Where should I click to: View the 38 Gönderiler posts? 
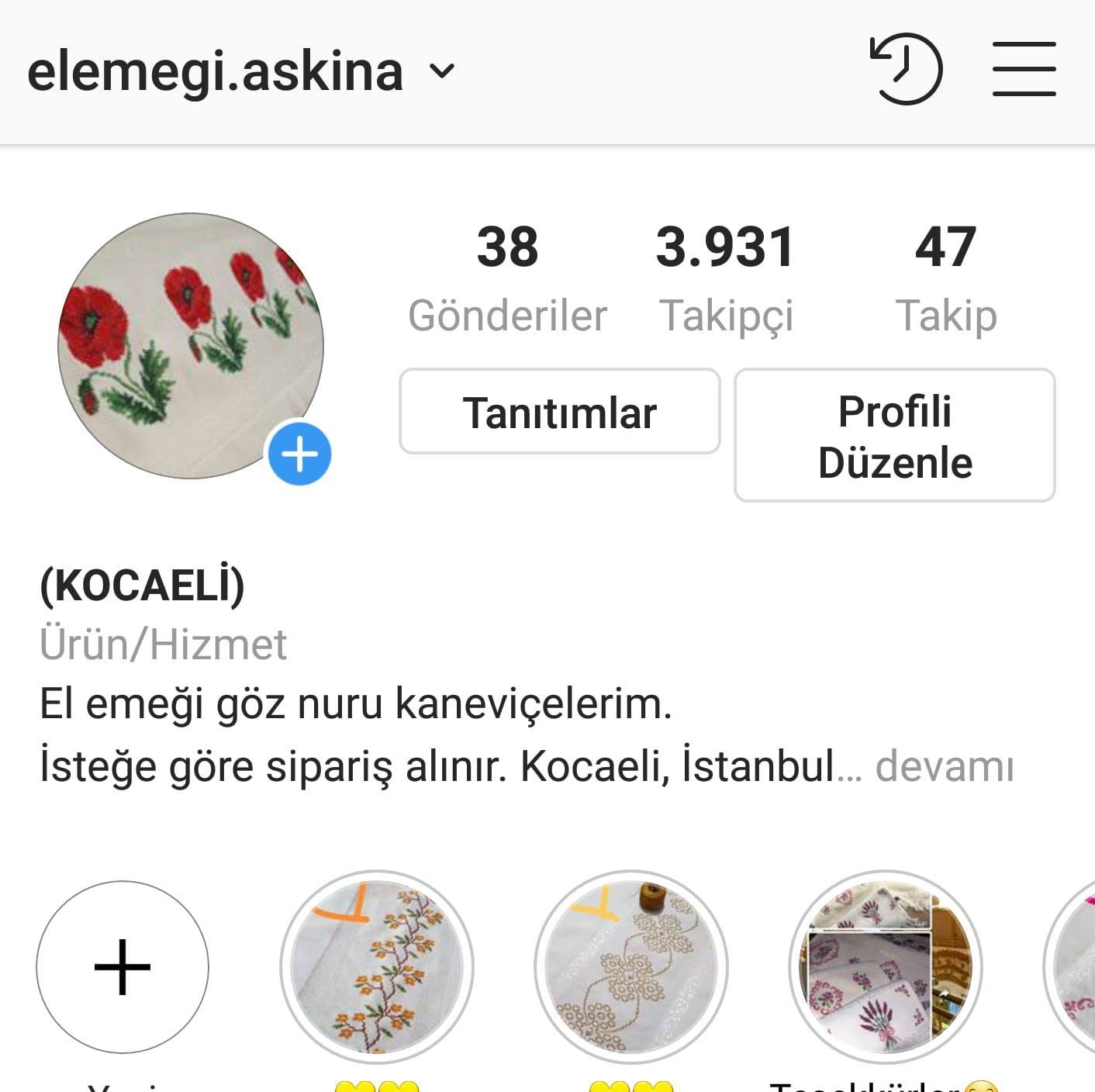tap(507, 279)
